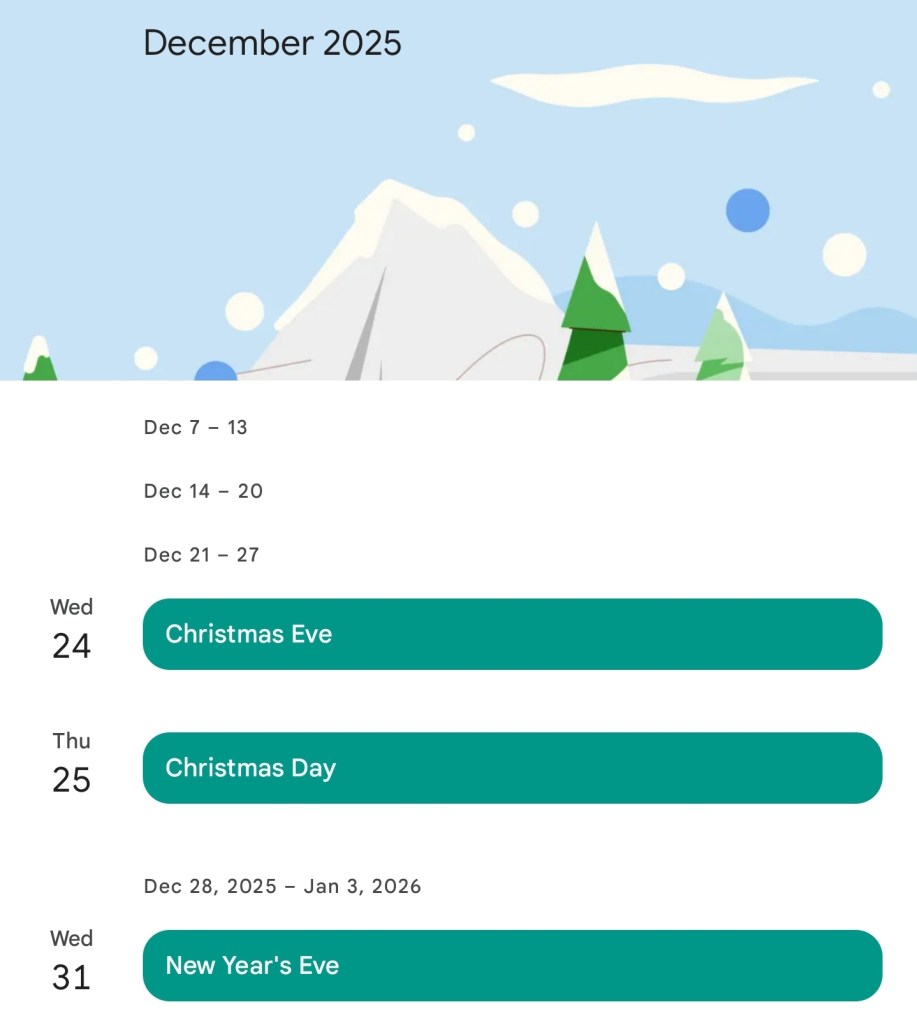Open the Christmas Eve event
Viewport: 917px width, 1023px height.
[512, 634]
